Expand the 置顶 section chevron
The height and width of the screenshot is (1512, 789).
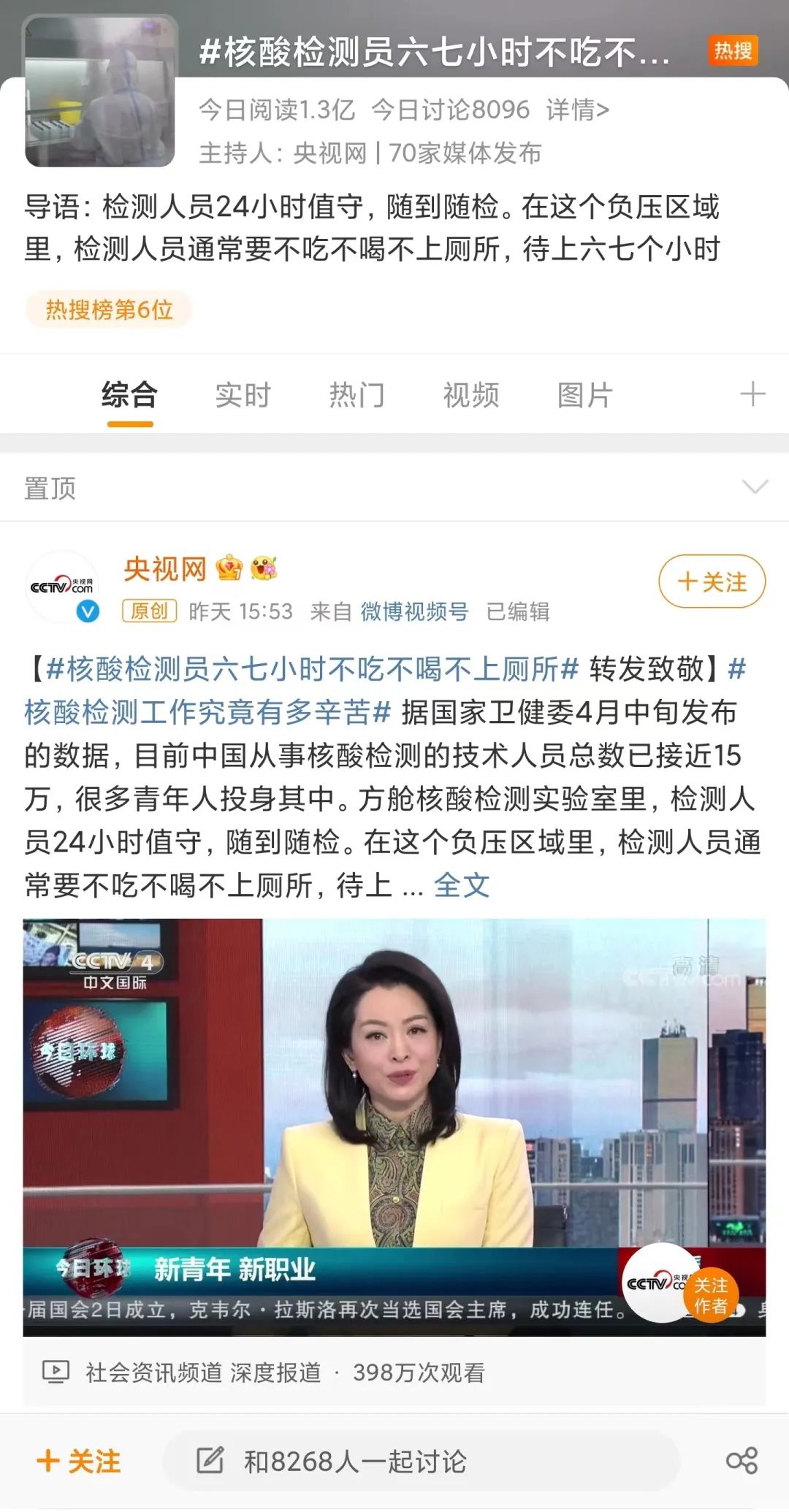754,486
